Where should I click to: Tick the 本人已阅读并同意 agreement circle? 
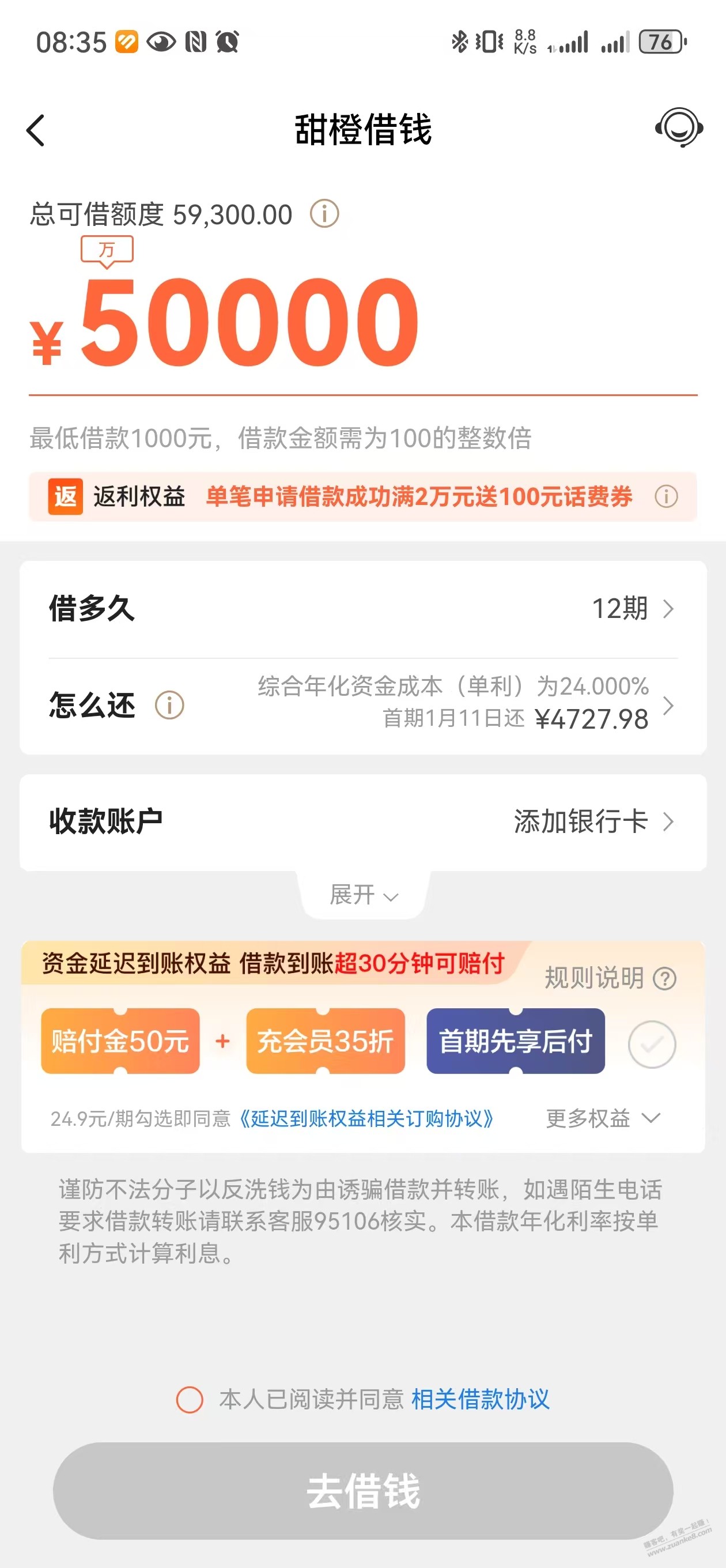pos(189,1400)
